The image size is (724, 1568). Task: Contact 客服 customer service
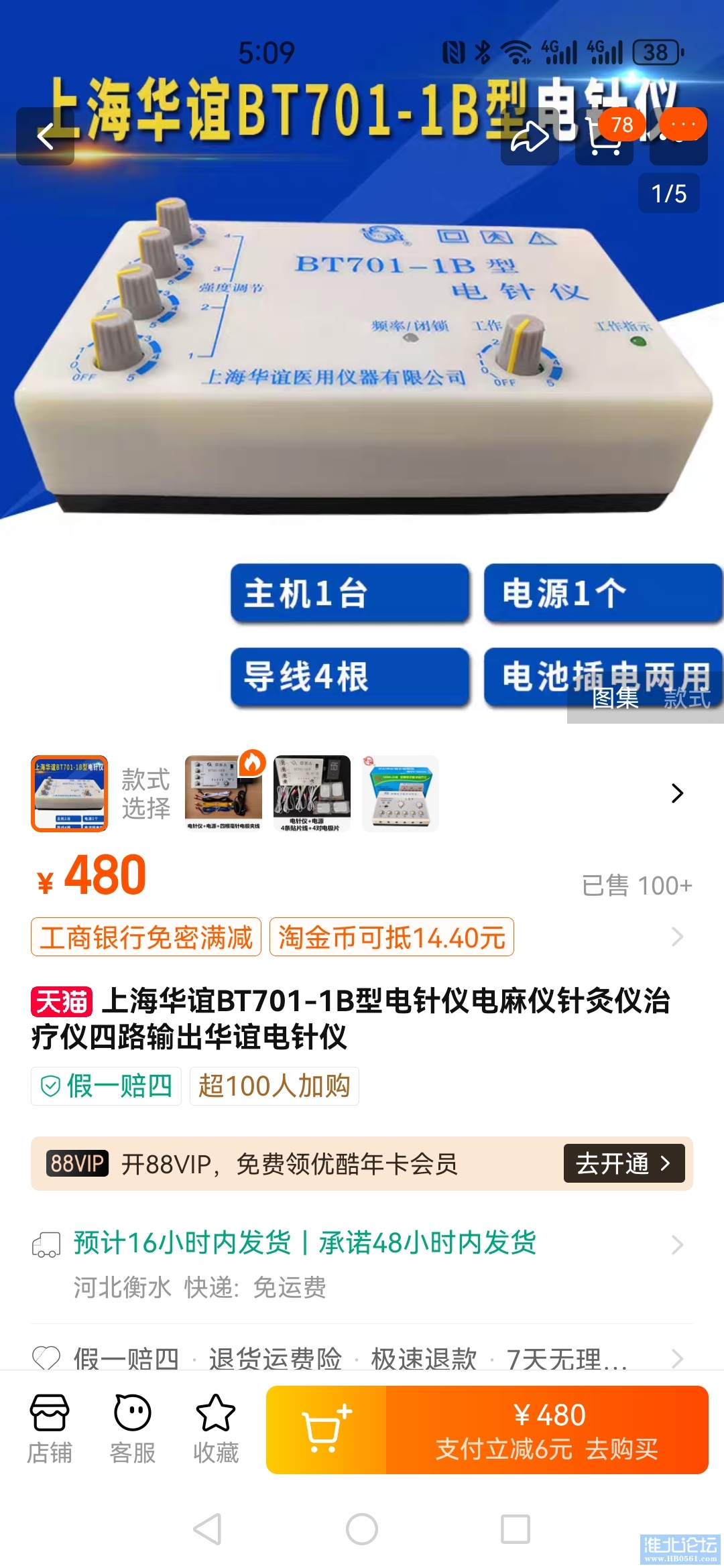click(x=133, y=1429)
